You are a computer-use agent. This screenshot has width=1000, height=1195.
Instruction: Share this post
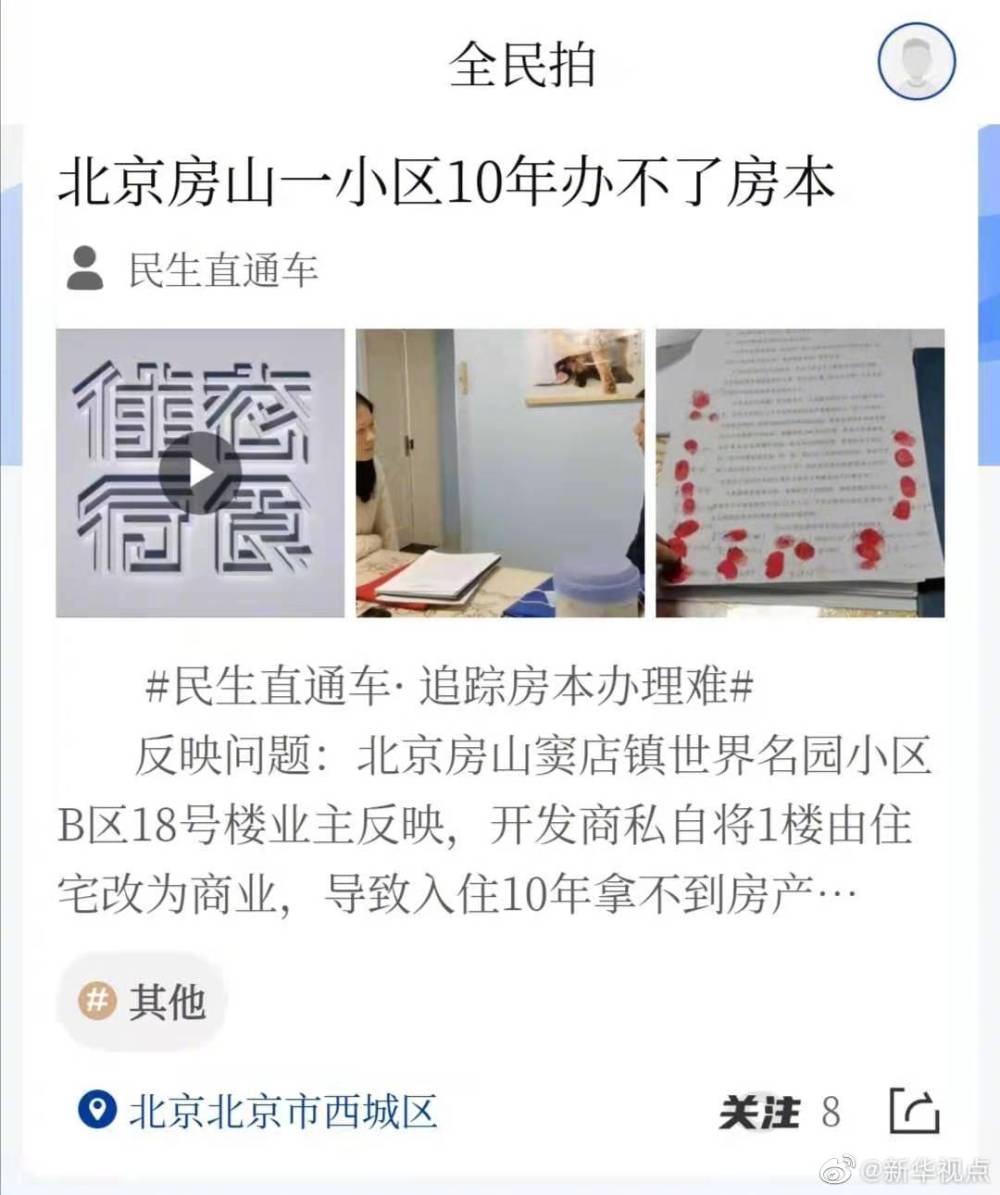[914, 1111]
